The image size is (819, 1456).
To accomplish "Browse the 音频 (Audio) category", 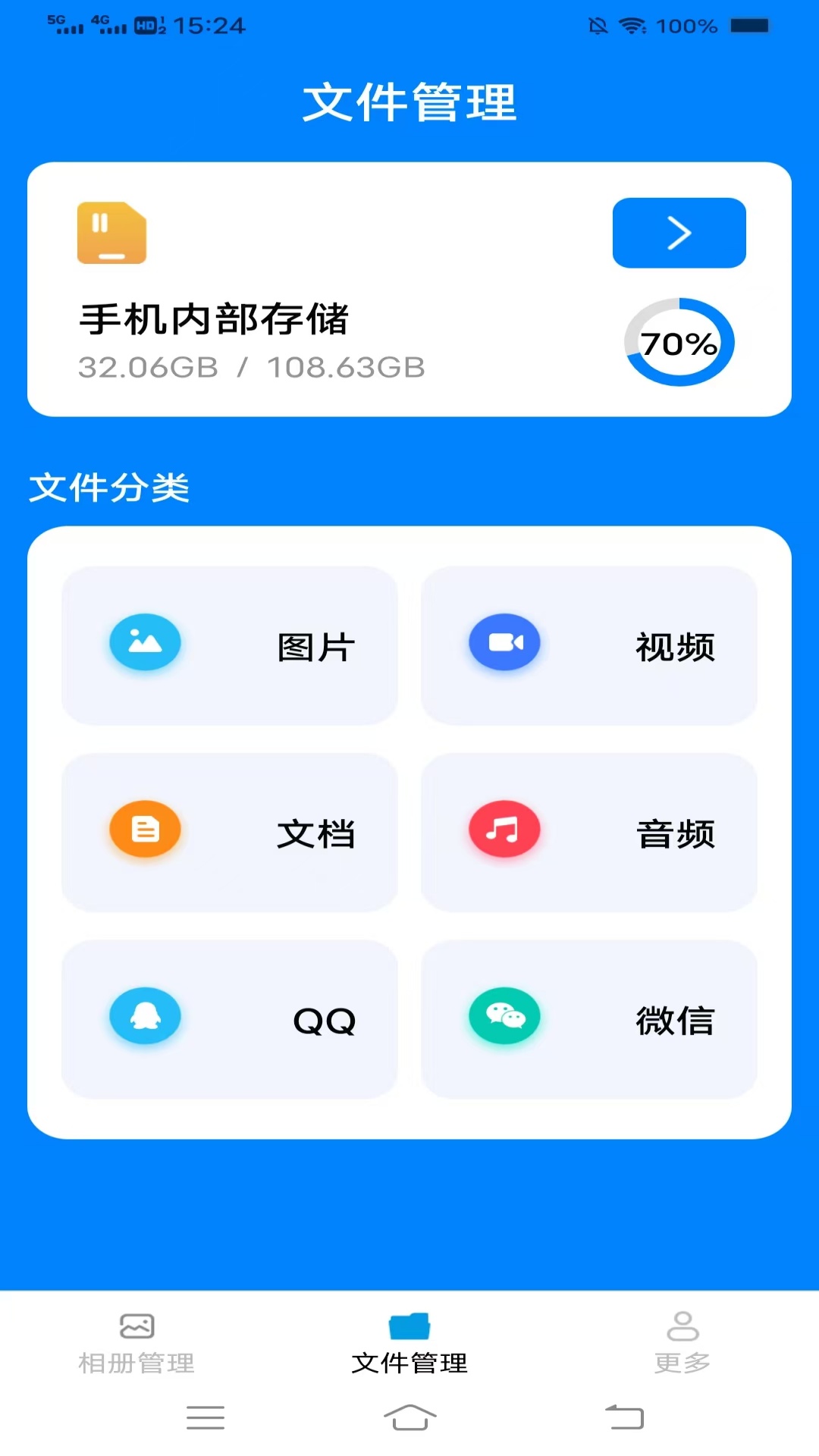I will (589, 832).
